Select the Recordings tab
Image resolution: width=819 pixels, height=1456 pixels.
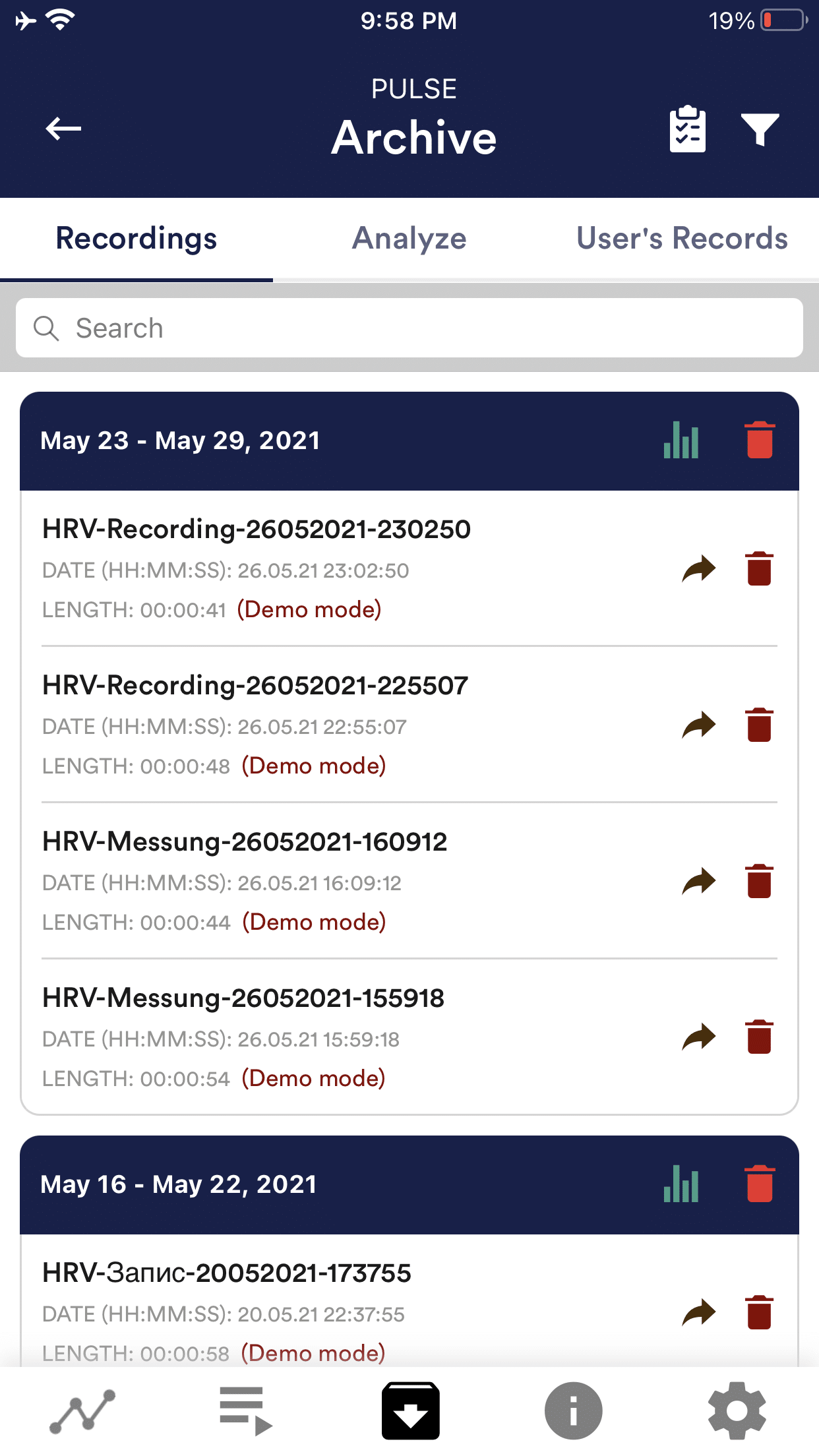[136, 239]
